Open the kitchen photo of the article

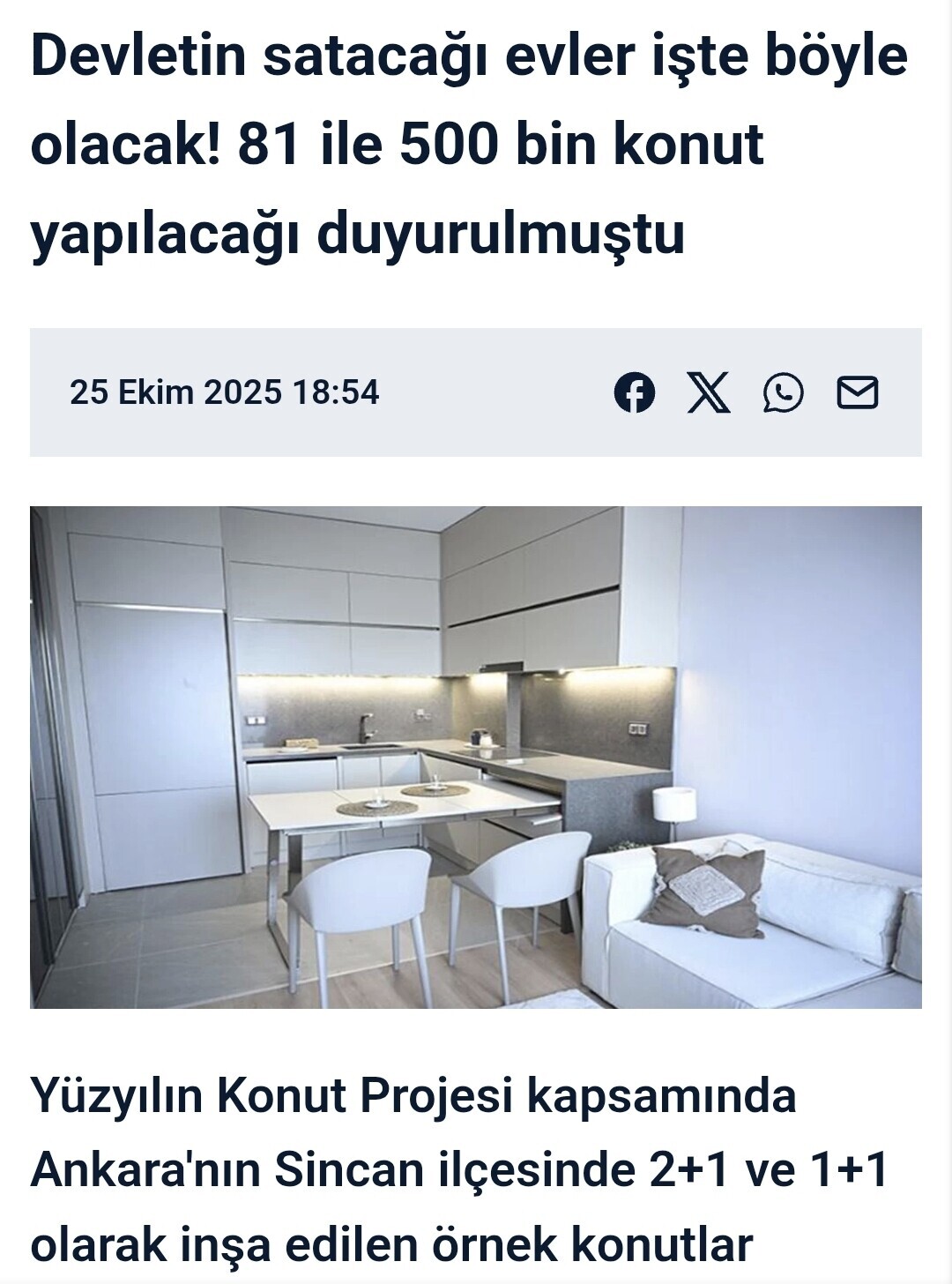pyautogui.click(x=476, y=757)
